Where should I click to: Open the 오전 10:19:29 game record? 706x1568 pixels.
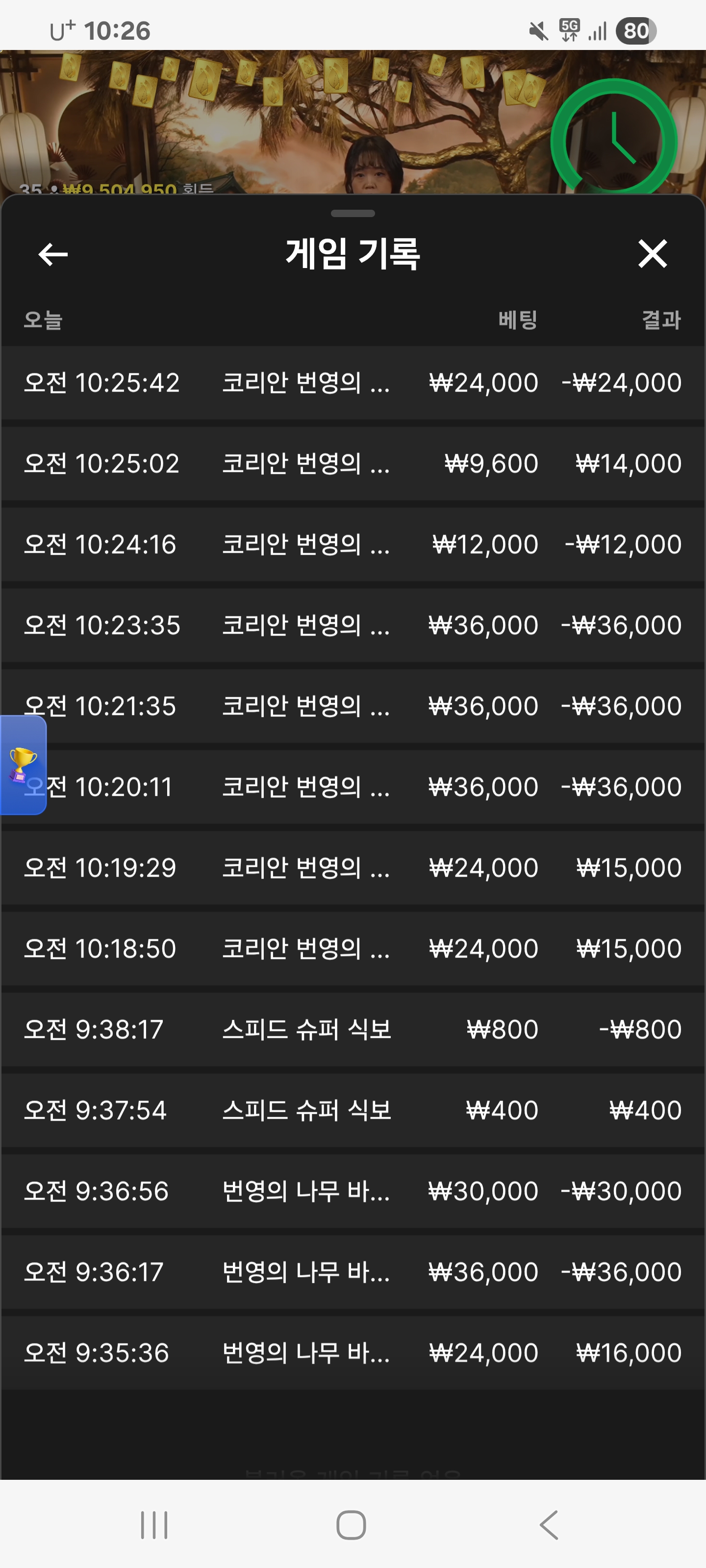pos(353,868)
